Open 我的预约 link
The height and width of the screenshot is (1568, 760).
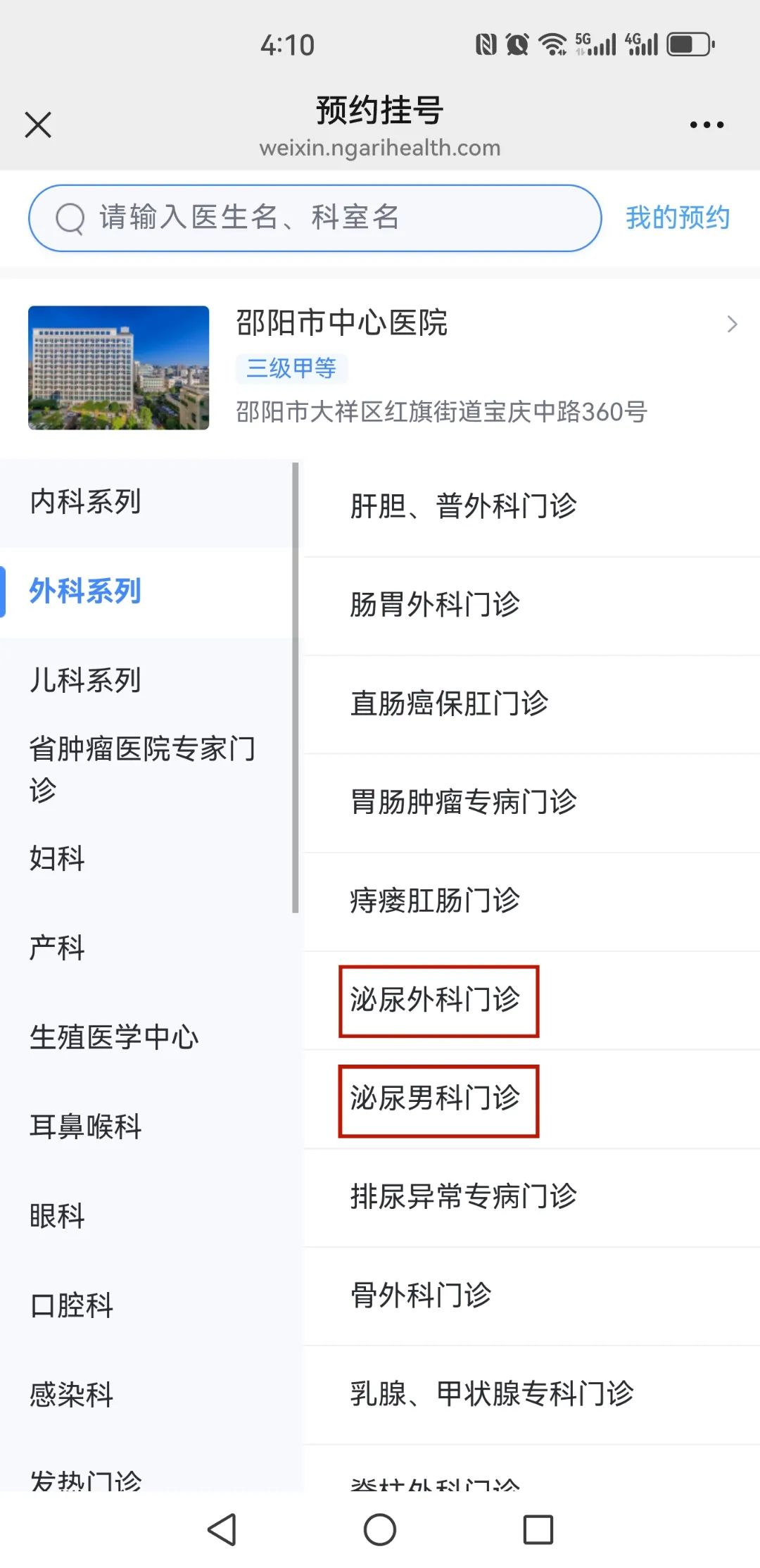coord(678,218)
